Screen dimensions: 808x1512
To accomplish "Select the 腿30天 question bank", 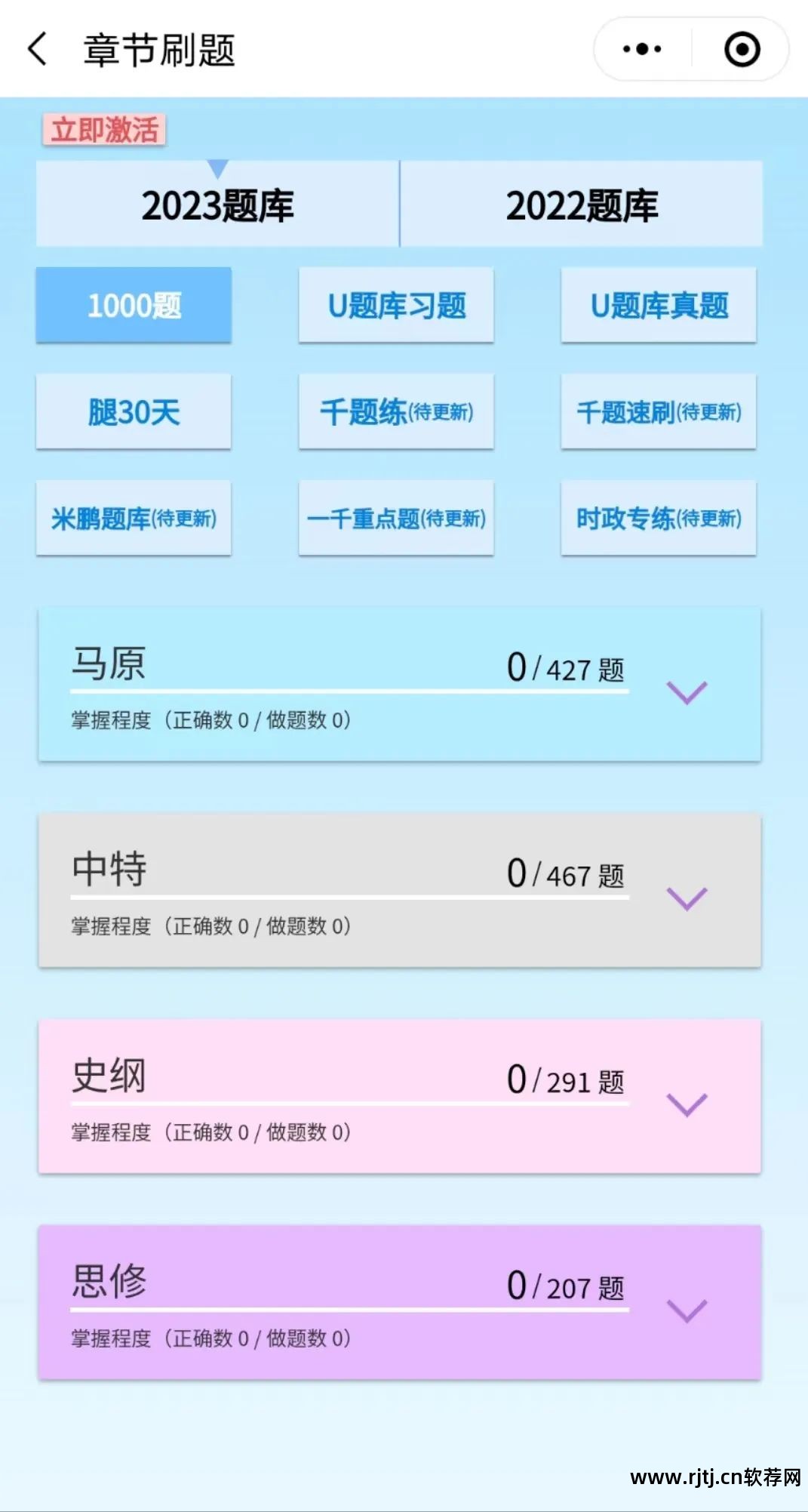I will tap(133, 412).
